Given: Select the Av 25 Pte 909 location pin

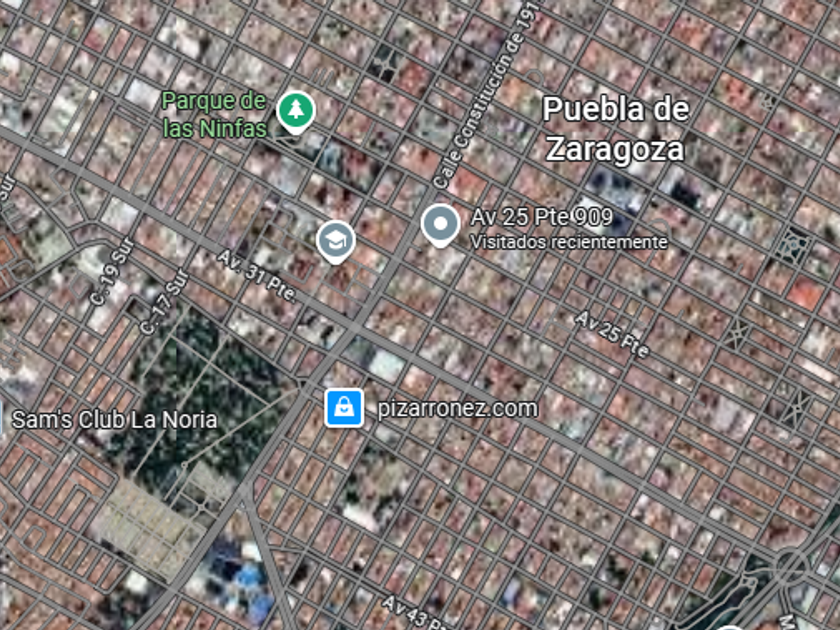Looking at the screenshot, I should point(440,223).
